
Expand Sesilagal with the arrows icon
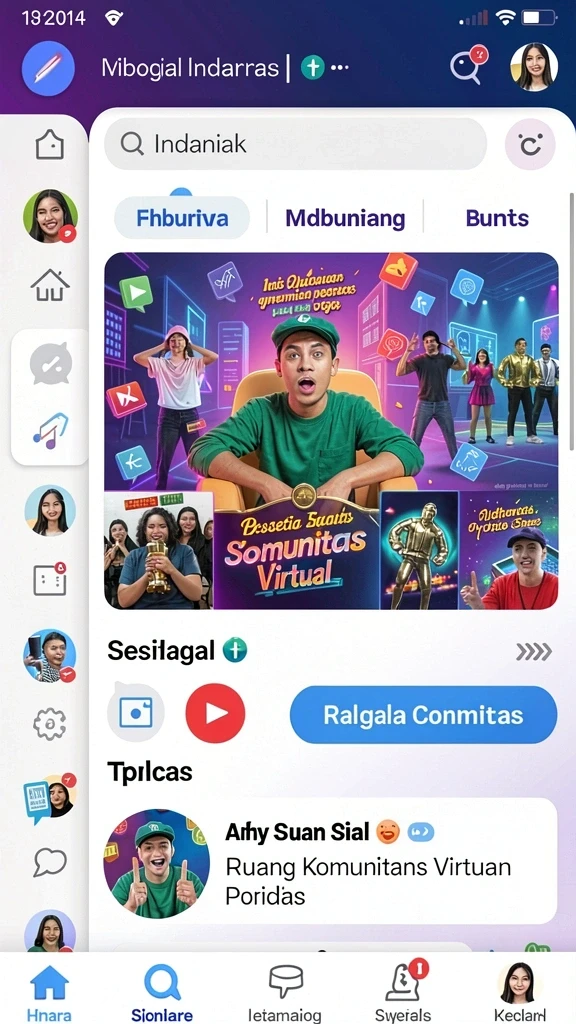click(x=534, y=651)
